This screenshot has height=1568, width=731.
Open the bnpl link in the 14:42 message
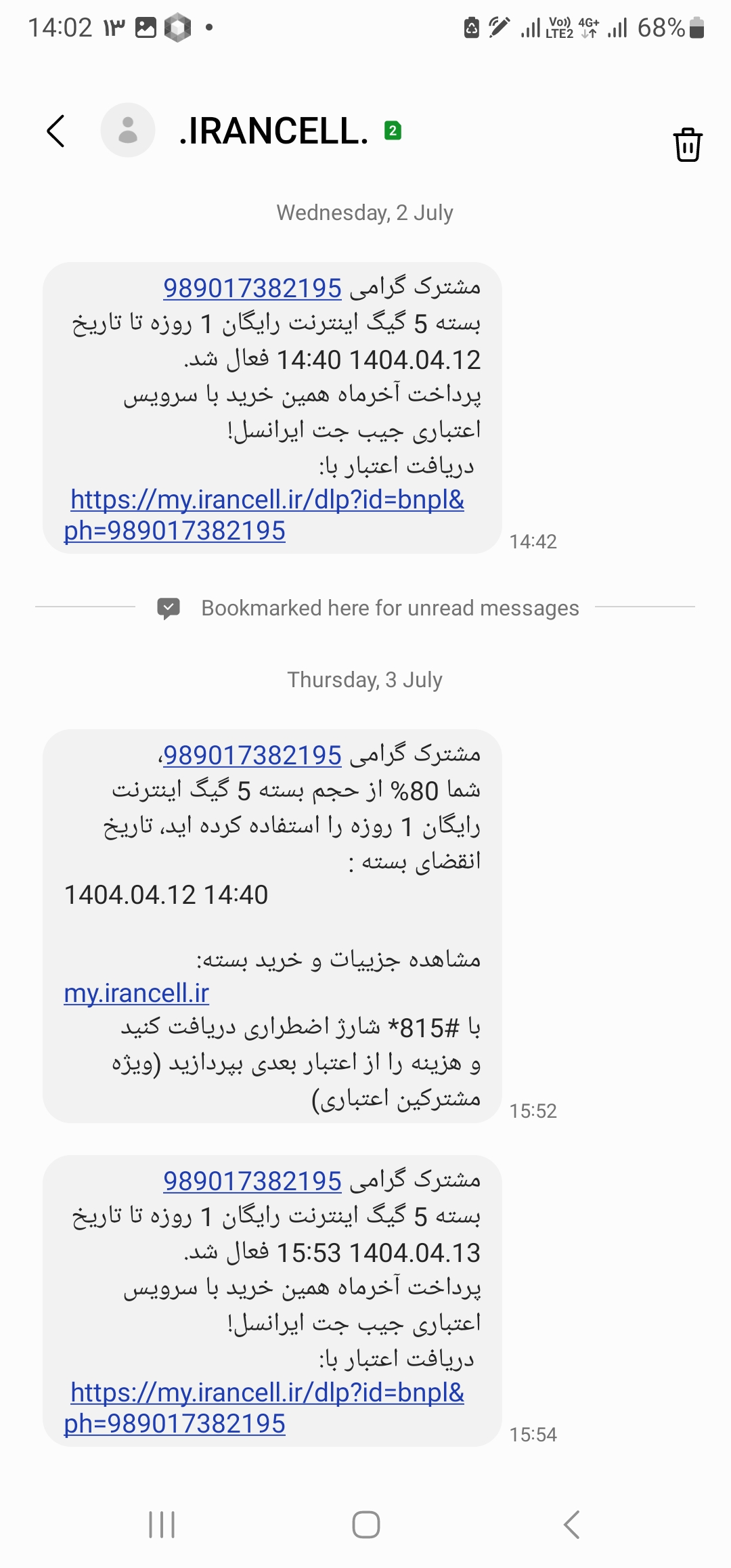click(267, 500)
